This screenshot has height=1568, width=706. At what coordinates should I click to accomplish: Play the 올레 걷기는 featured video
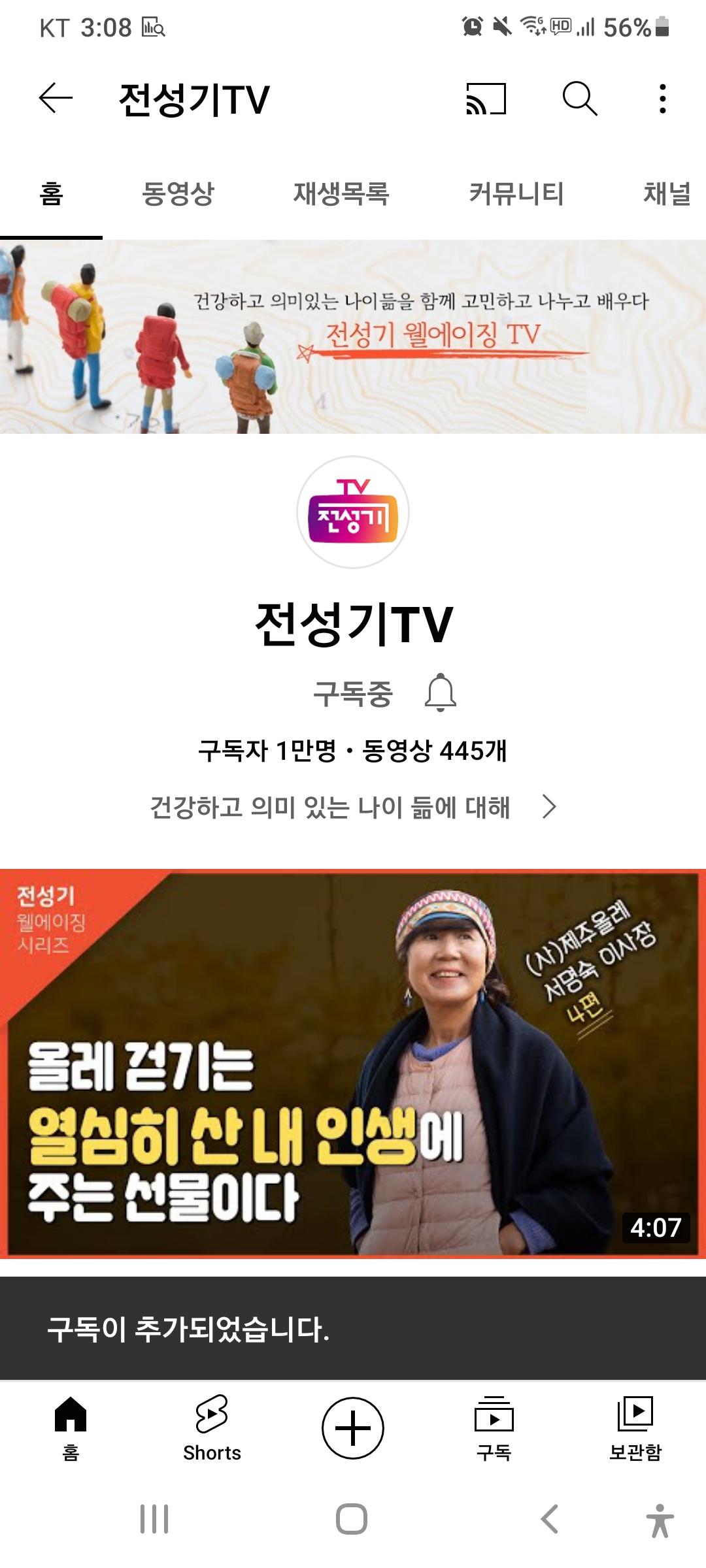[353, 1064]
